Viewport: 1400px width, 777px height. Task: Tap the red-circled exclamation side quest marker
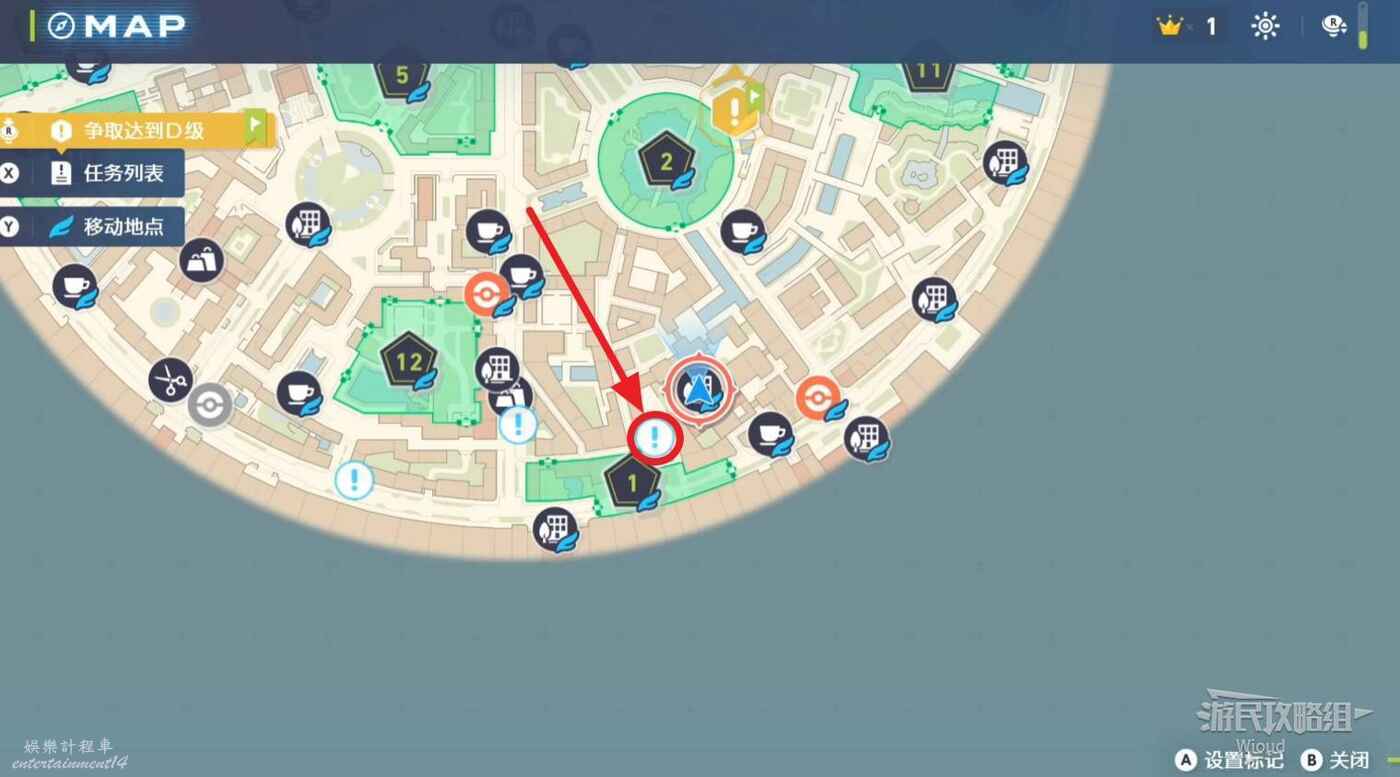coord(654,437)
